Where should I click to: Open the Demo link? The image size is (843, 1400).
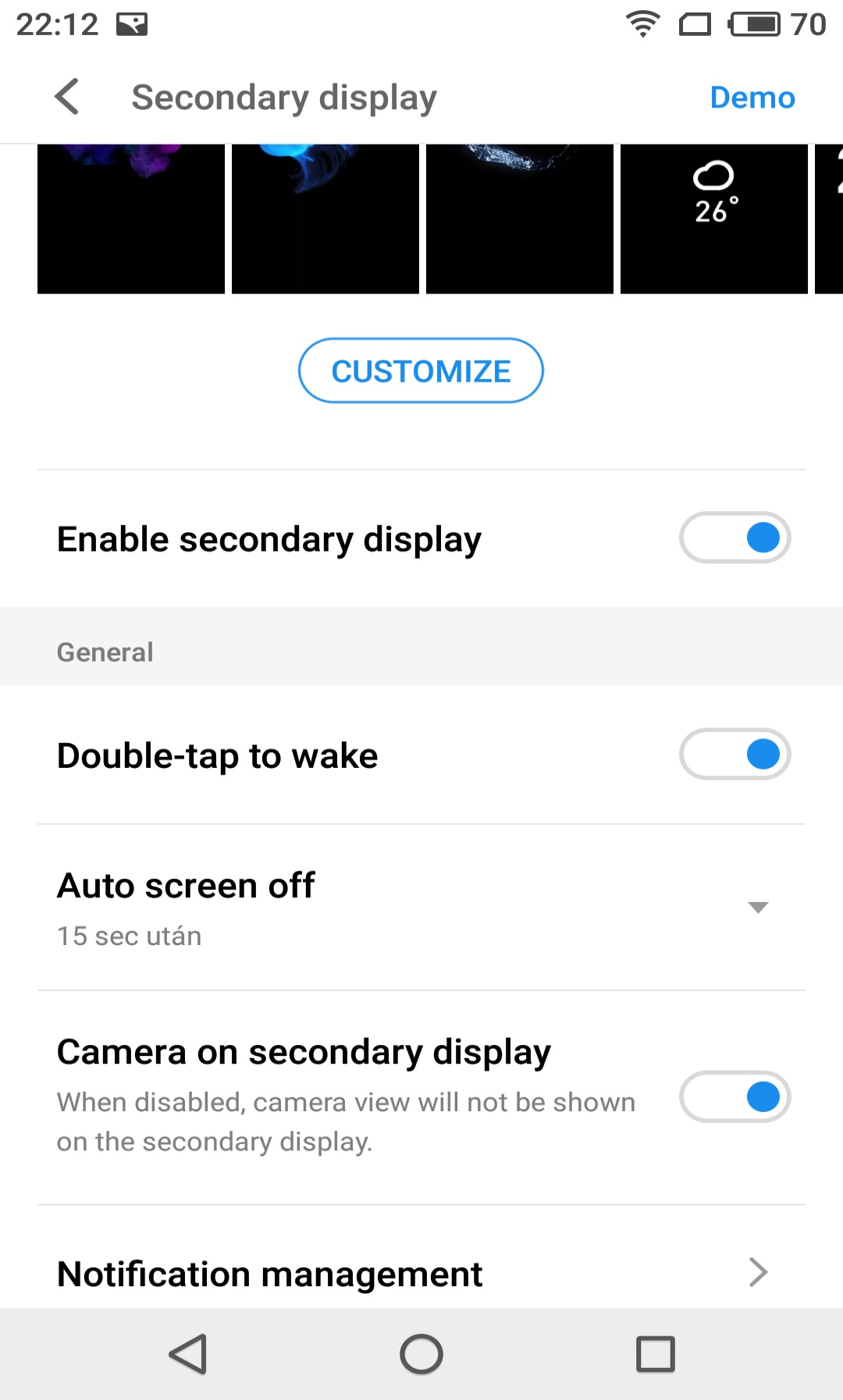752,98
